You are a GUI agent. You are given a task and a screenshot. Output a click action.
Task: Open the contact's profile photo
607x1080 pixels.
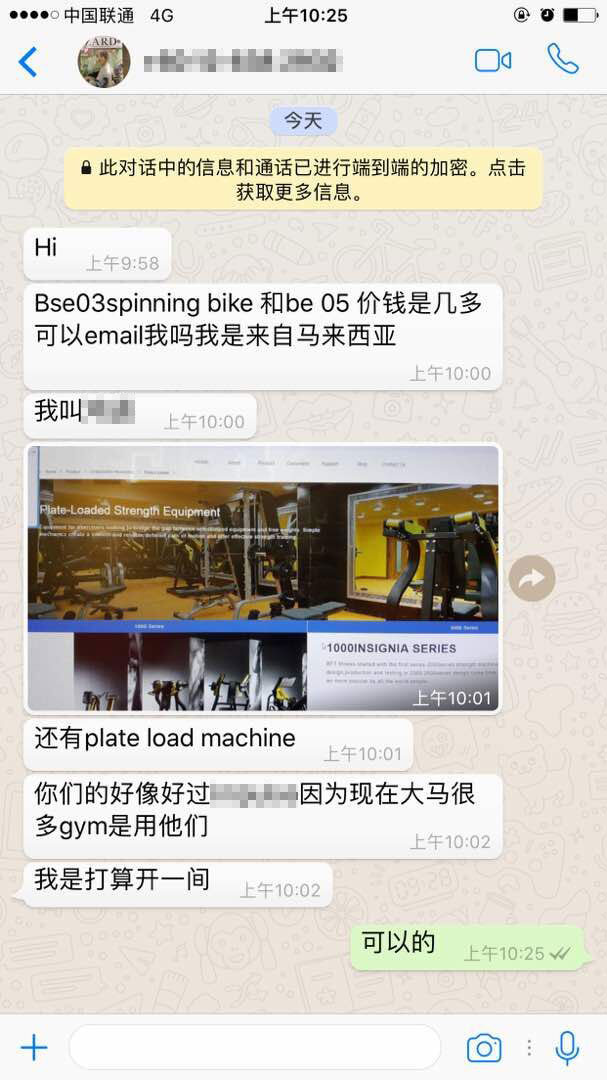click(x=104, y=61)
